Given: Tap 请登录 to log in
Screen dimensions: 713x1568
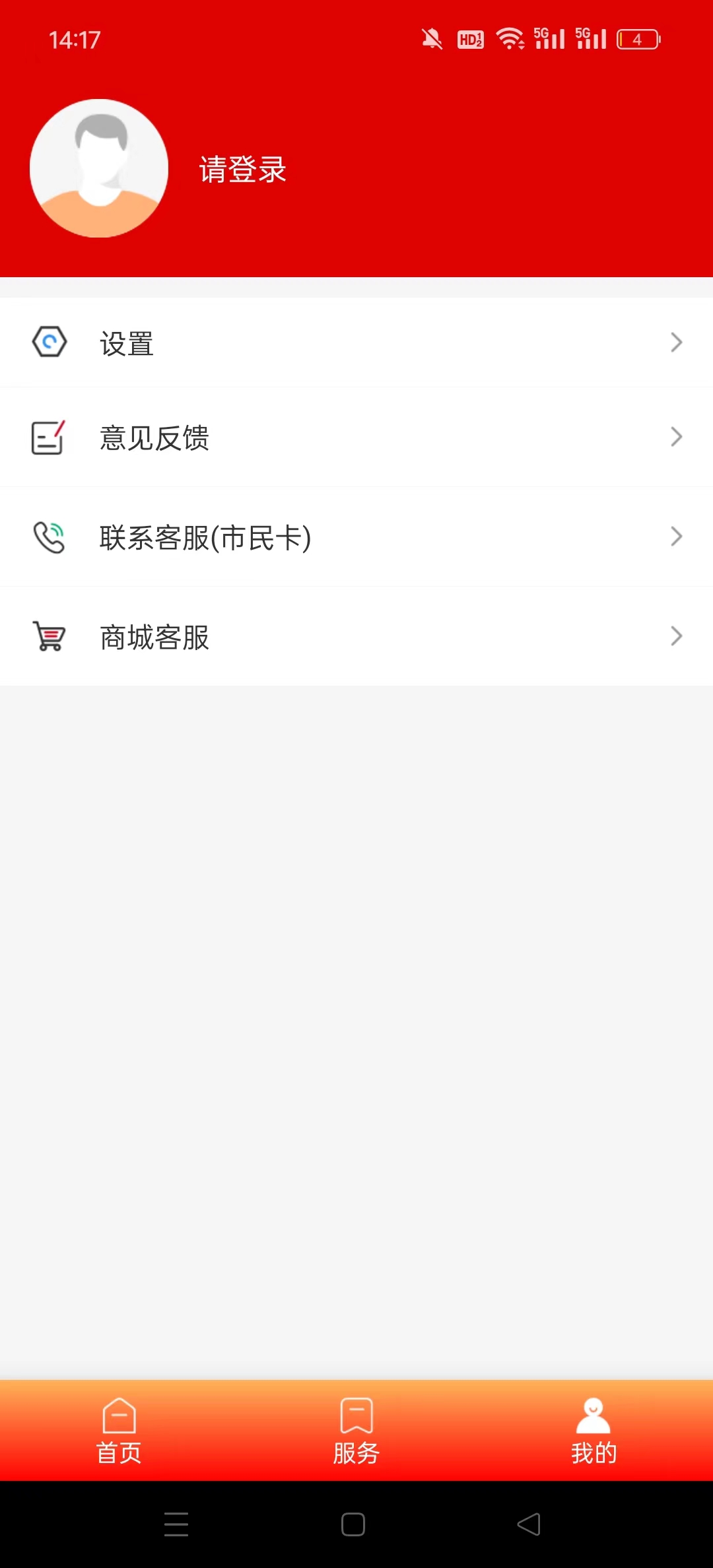Looking at the screenshot, I should coord(242,170).
